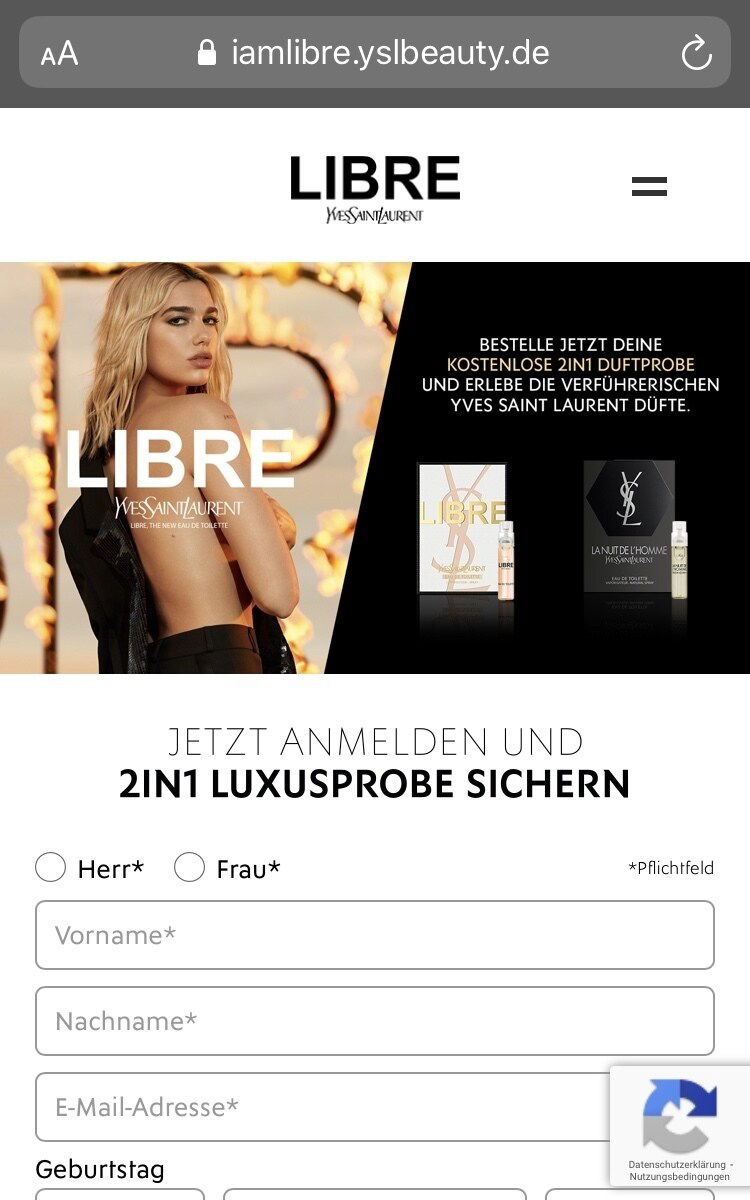The width and height of the screenshot is (750, 1200).
Task: Tap the Libre logo in the header
Action: [375, 188]
